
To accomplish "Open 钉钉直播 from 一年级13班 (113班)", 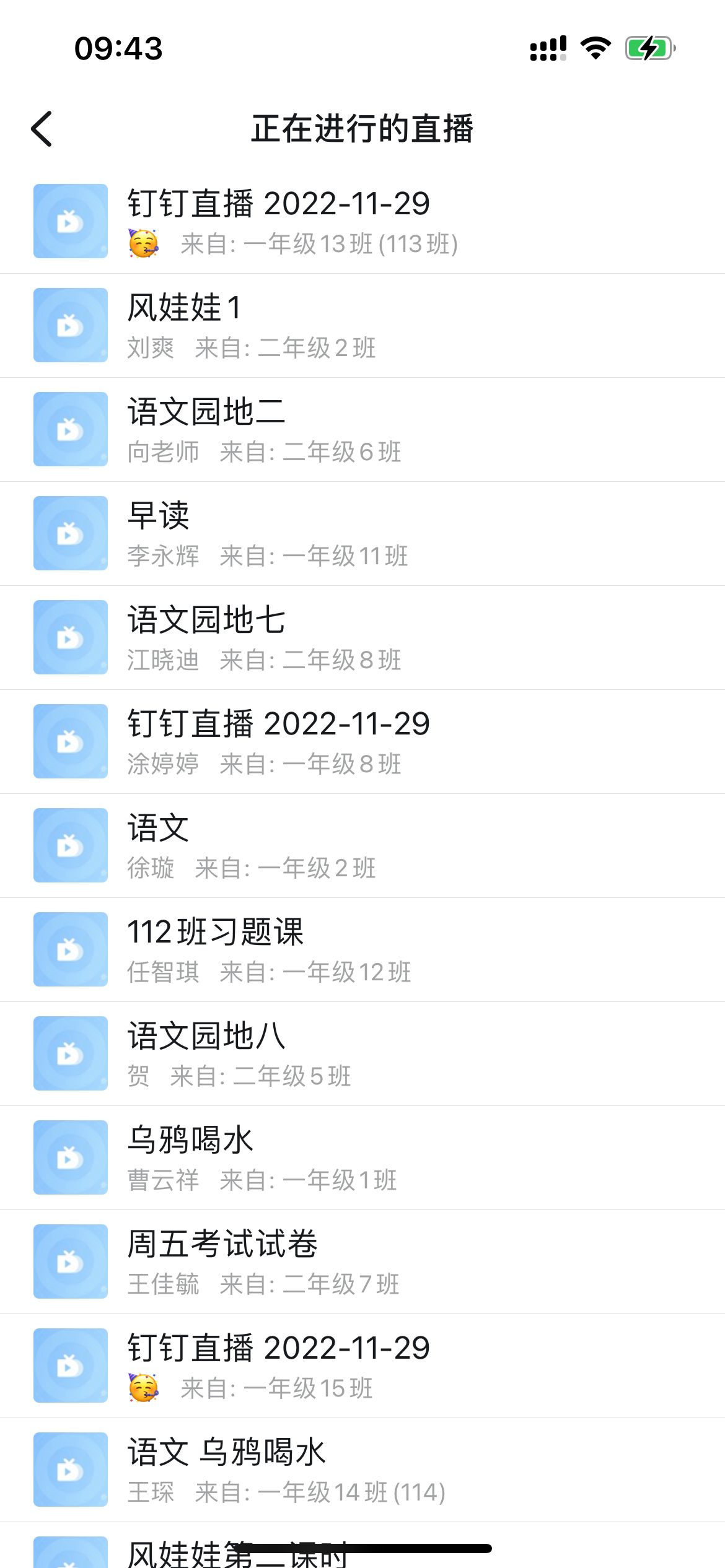I will click(x=362, y=221).
